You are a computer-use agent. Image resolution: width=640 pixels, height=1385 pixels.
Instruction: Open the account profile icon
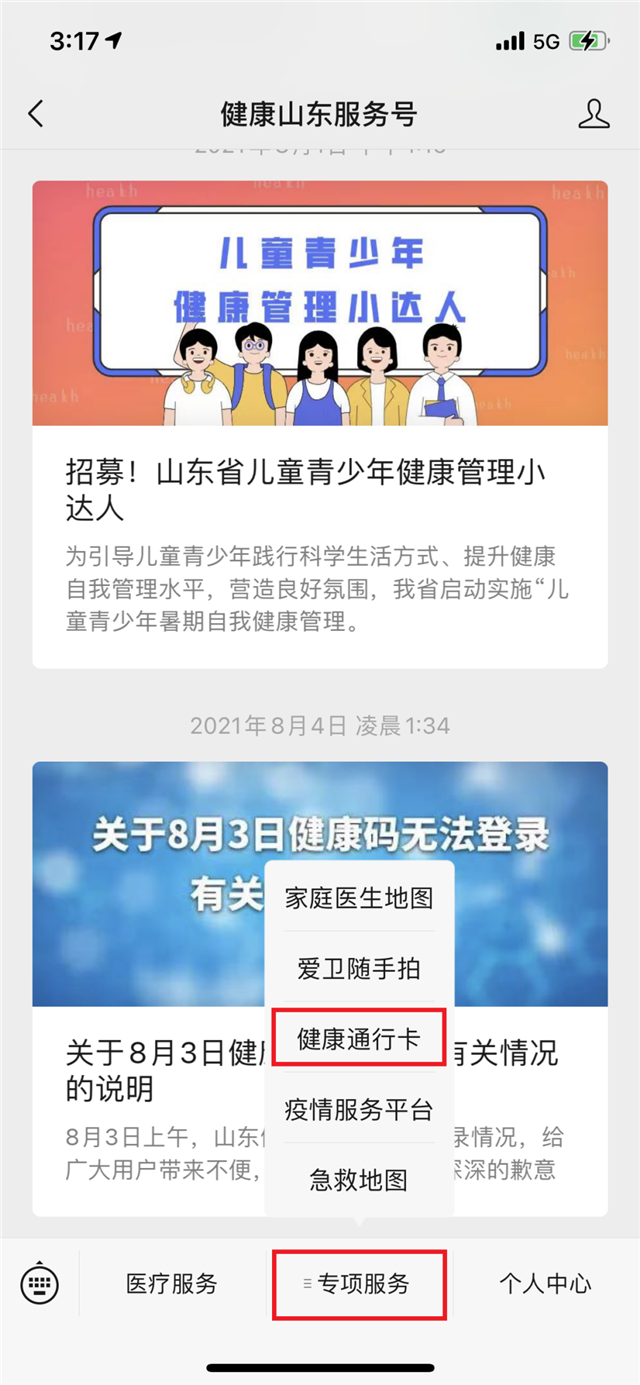coord(594,114)
